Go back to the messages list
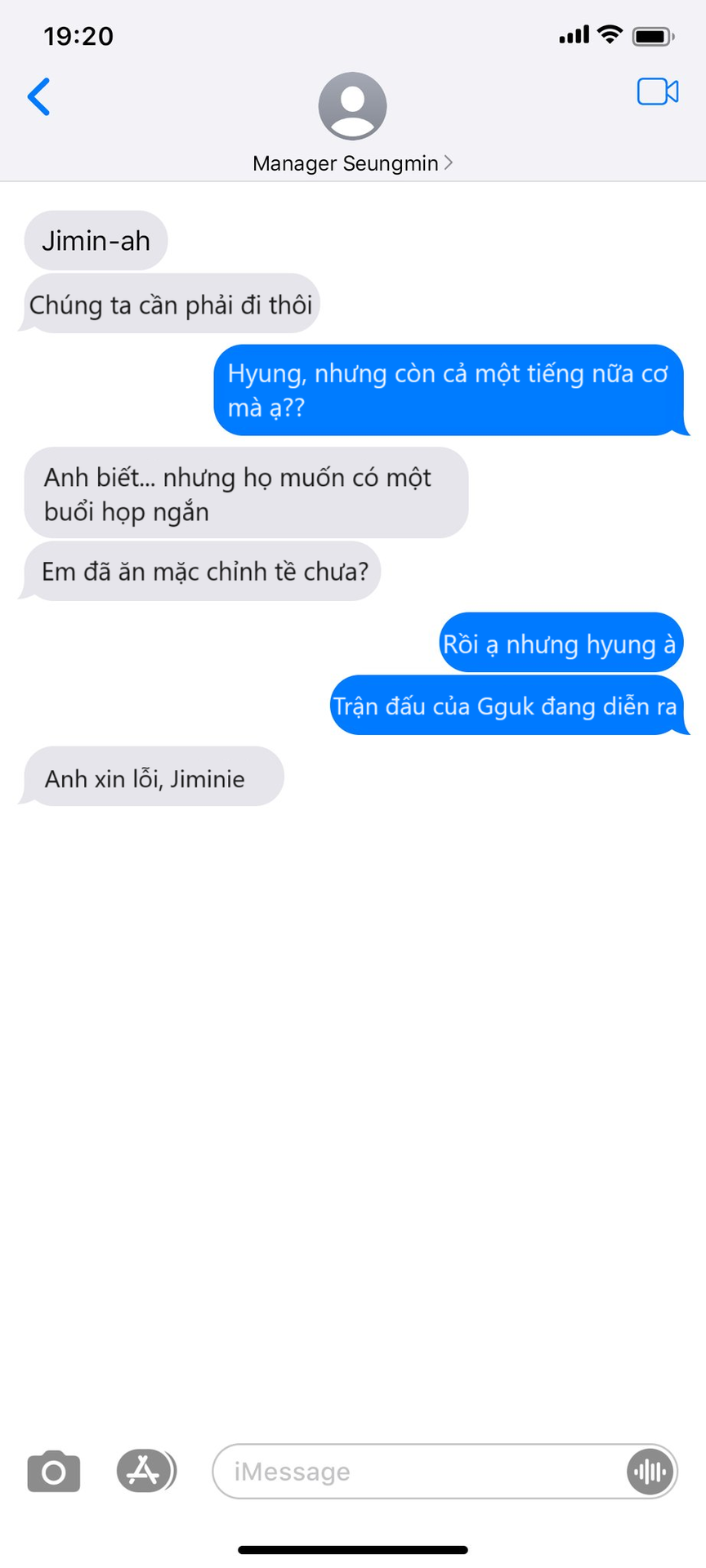706x1568 pixels. point(38,97)
